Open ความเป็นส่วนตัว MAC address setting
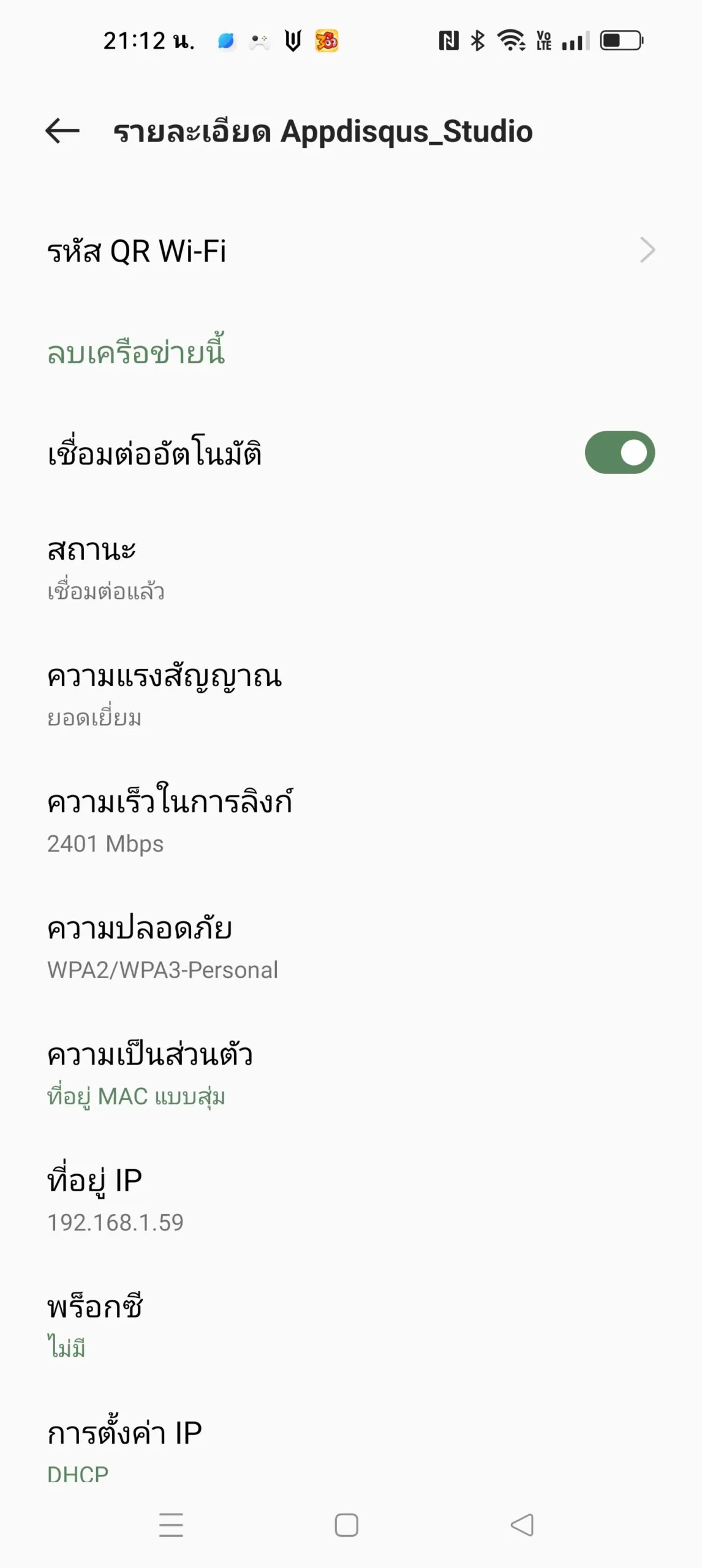This screenshot has height=1568, width=702. [351, 1073]
